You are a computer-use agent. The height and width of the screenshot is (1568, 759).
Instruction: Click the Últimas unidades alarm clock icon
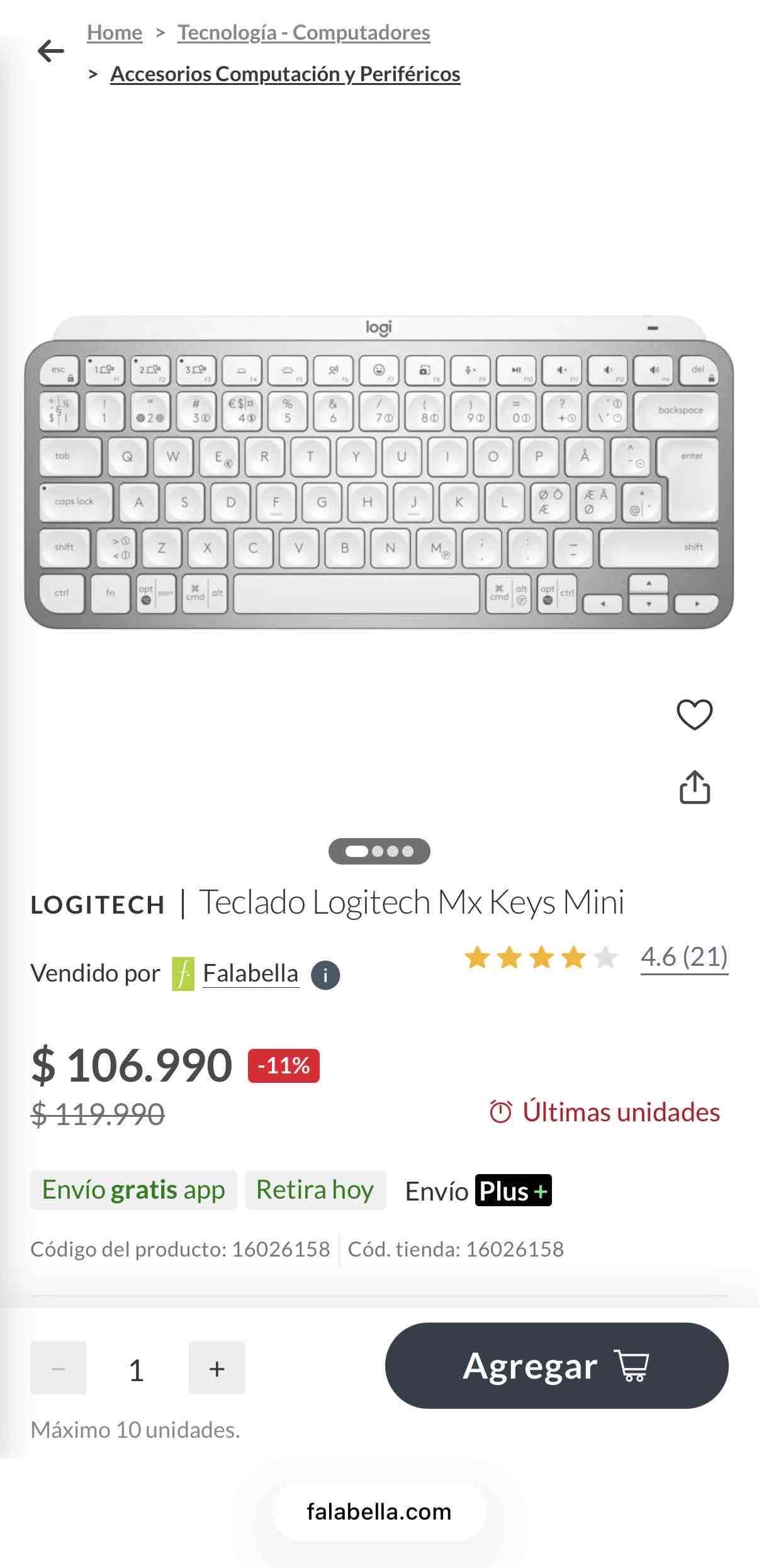[x=500, y=1111]
